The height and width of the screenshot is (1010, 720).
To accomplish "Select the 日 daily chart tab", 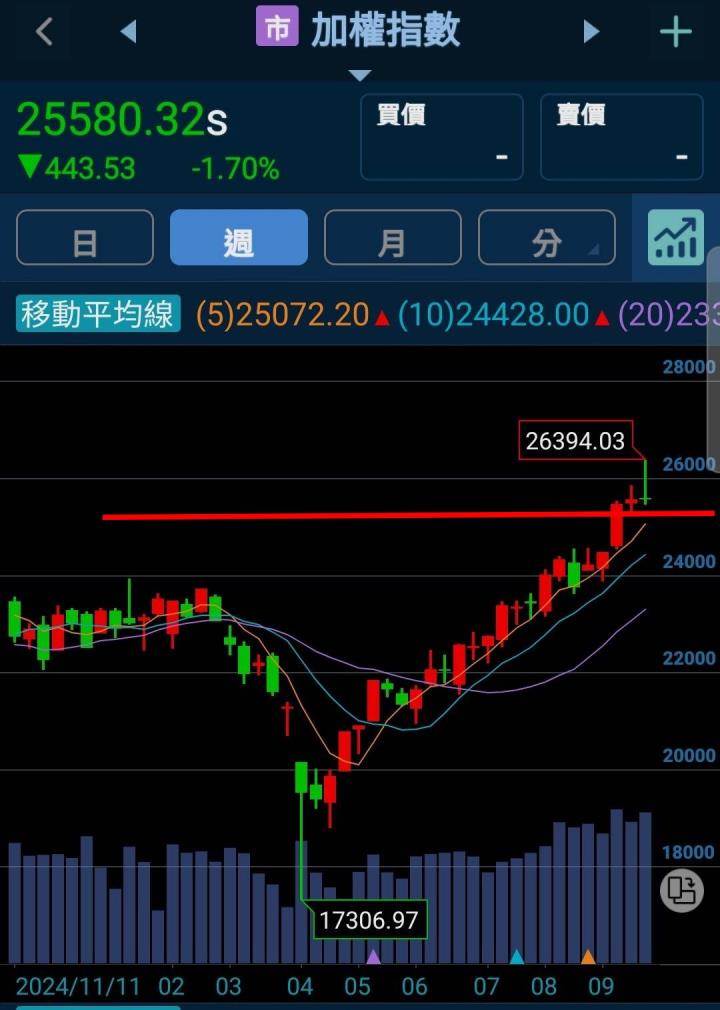I will 85,238.
